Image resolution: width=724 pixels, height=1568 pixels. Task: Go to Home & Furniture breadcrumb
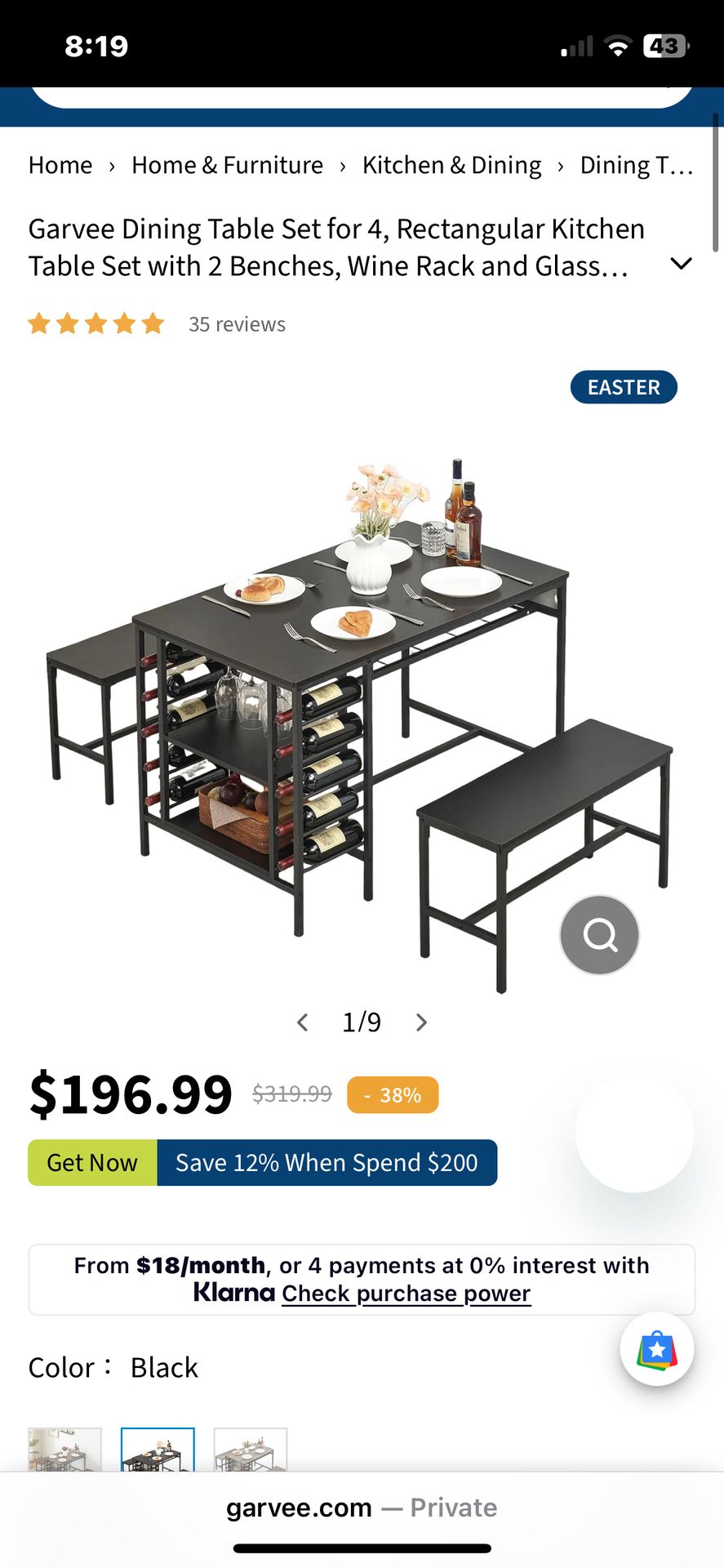coord(227,165)
